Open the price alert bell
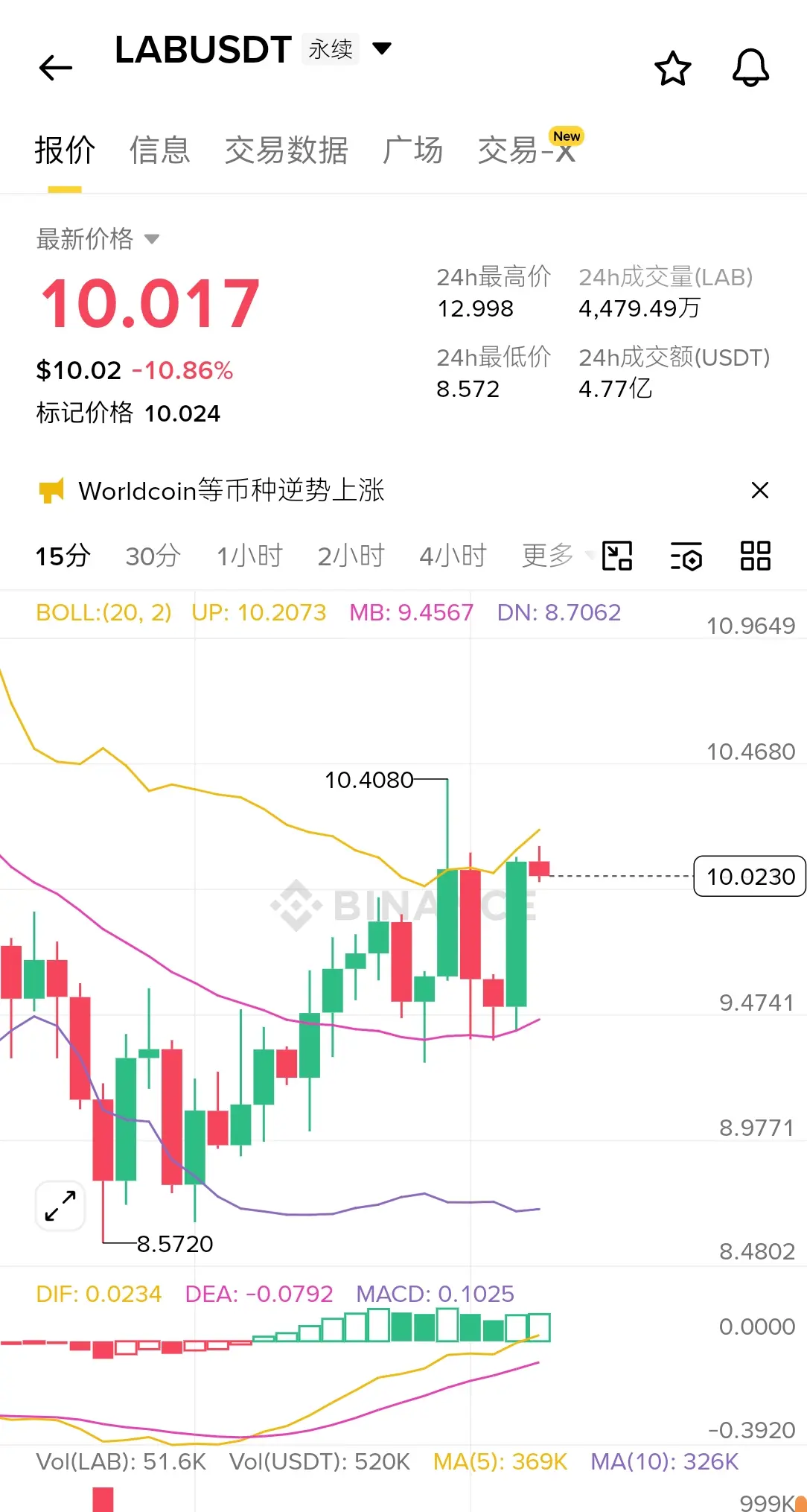This screenshot has height=1512, width=807. 750,68
